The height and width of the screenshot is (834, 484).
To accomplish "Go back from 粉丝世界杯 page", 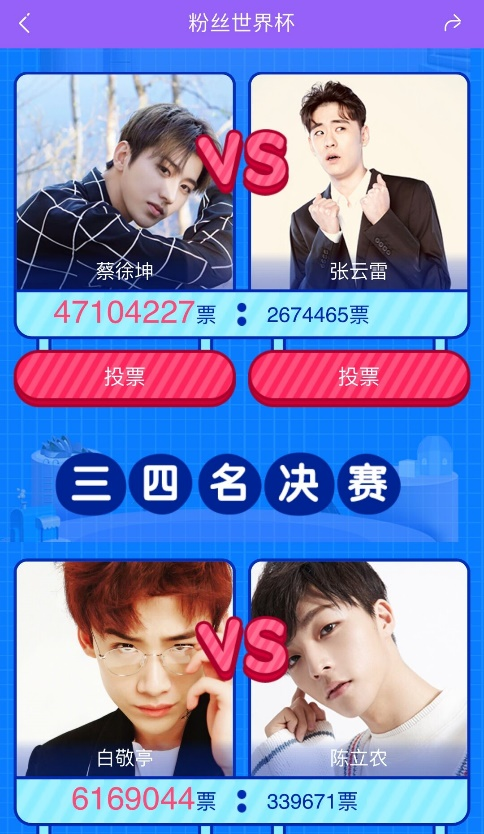I will click(24, 23).
